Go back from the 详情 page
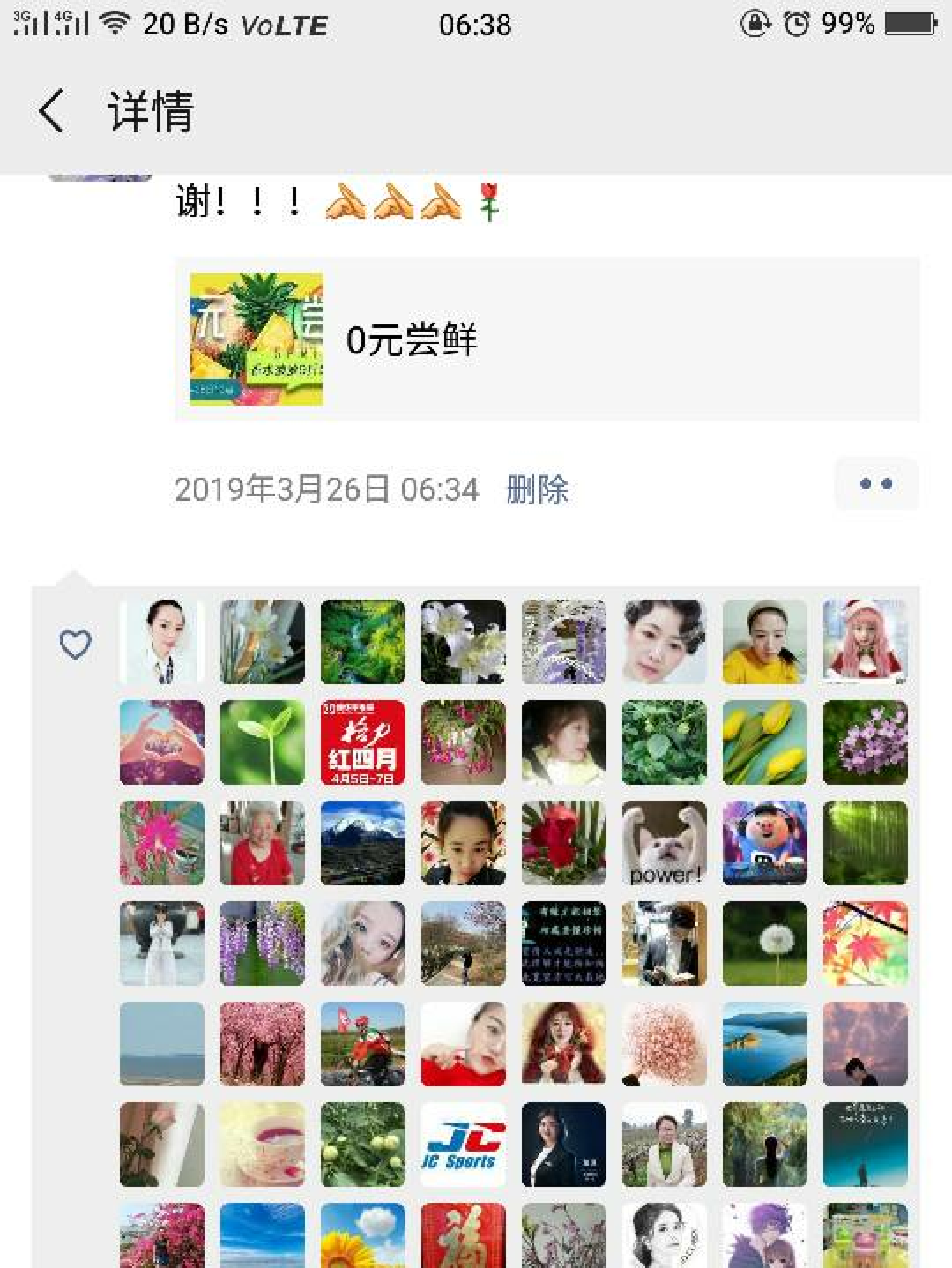The image size is (952, 1268). pos(51,112)
